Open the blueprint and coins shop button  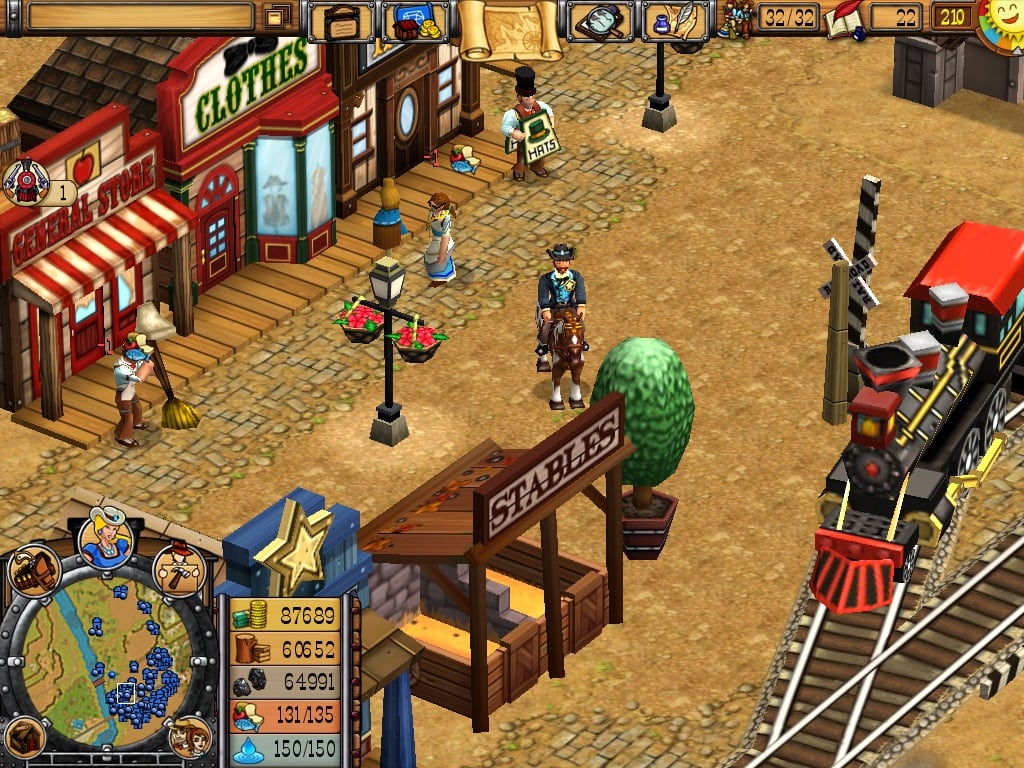coord(416,21)
